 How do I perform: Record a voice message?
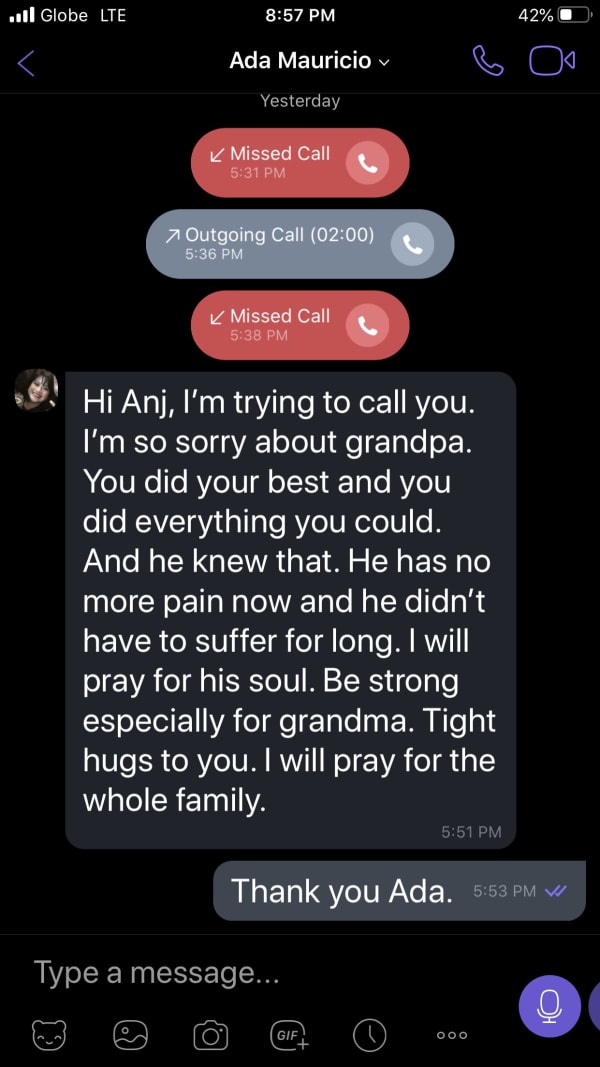coord(549,1005)
